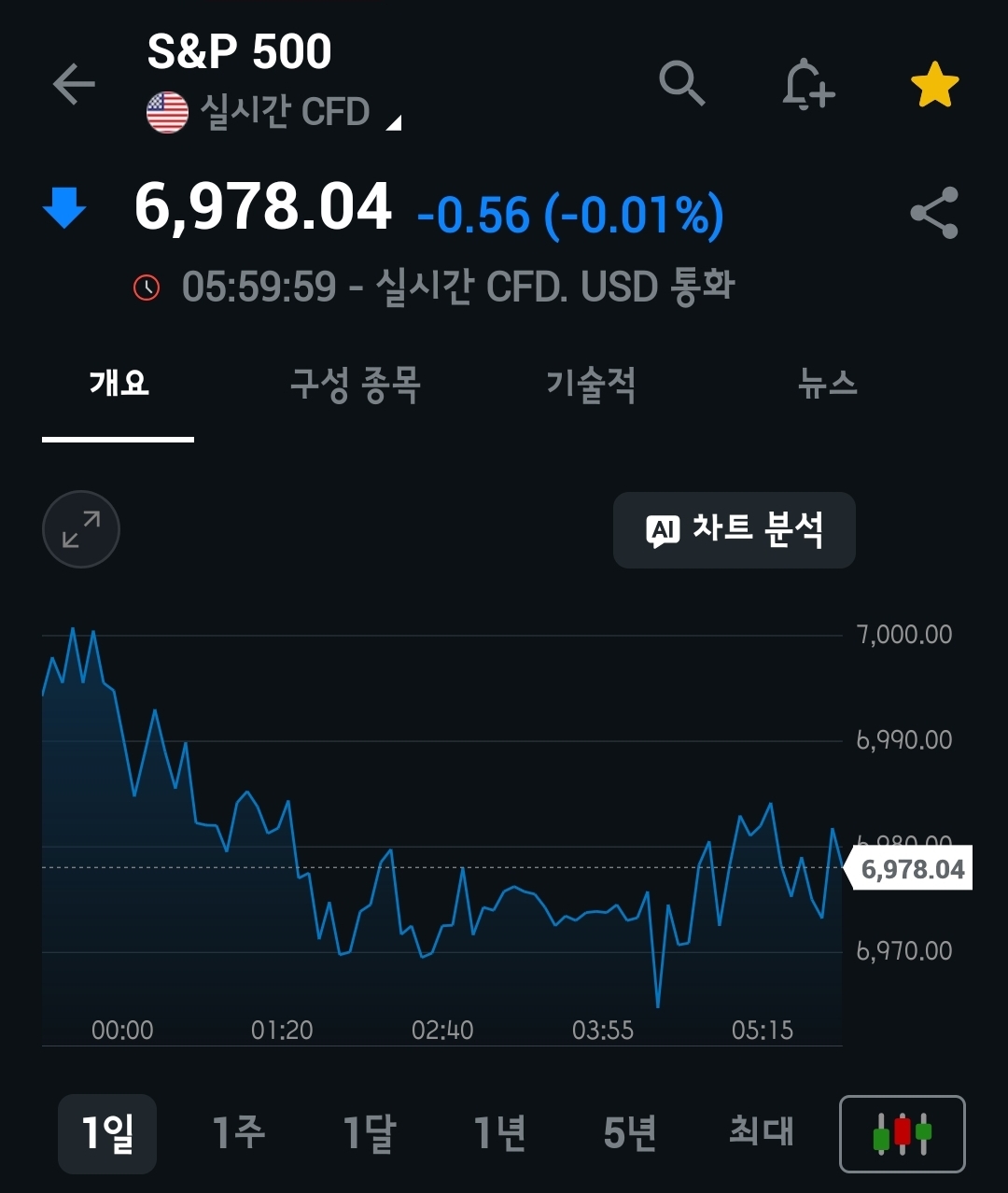The width and height of the screenshot is (1008, 1193).
Task: Switch to candlestick chart type
Action: (902, 1133)
